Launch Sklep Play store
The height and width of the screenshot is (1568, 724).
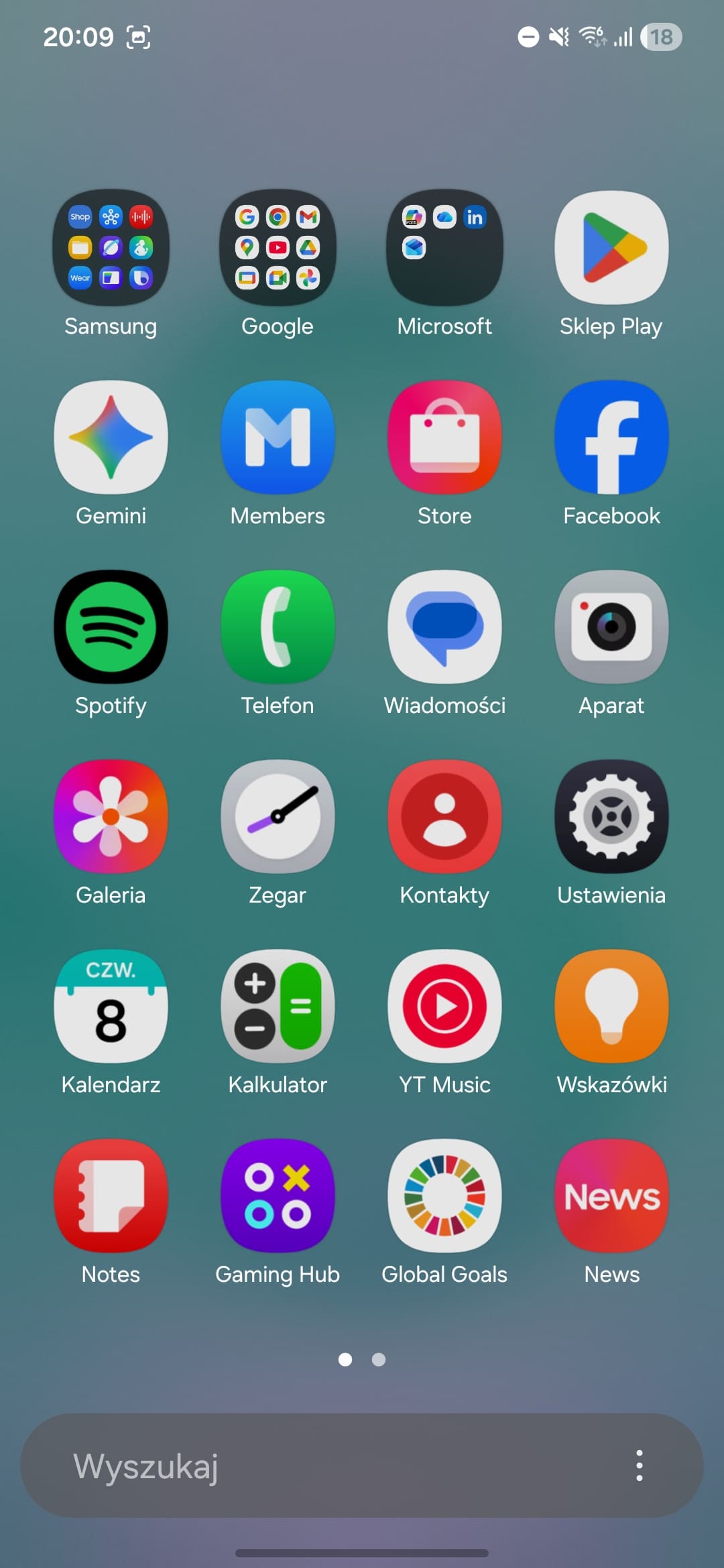[611, 248]
